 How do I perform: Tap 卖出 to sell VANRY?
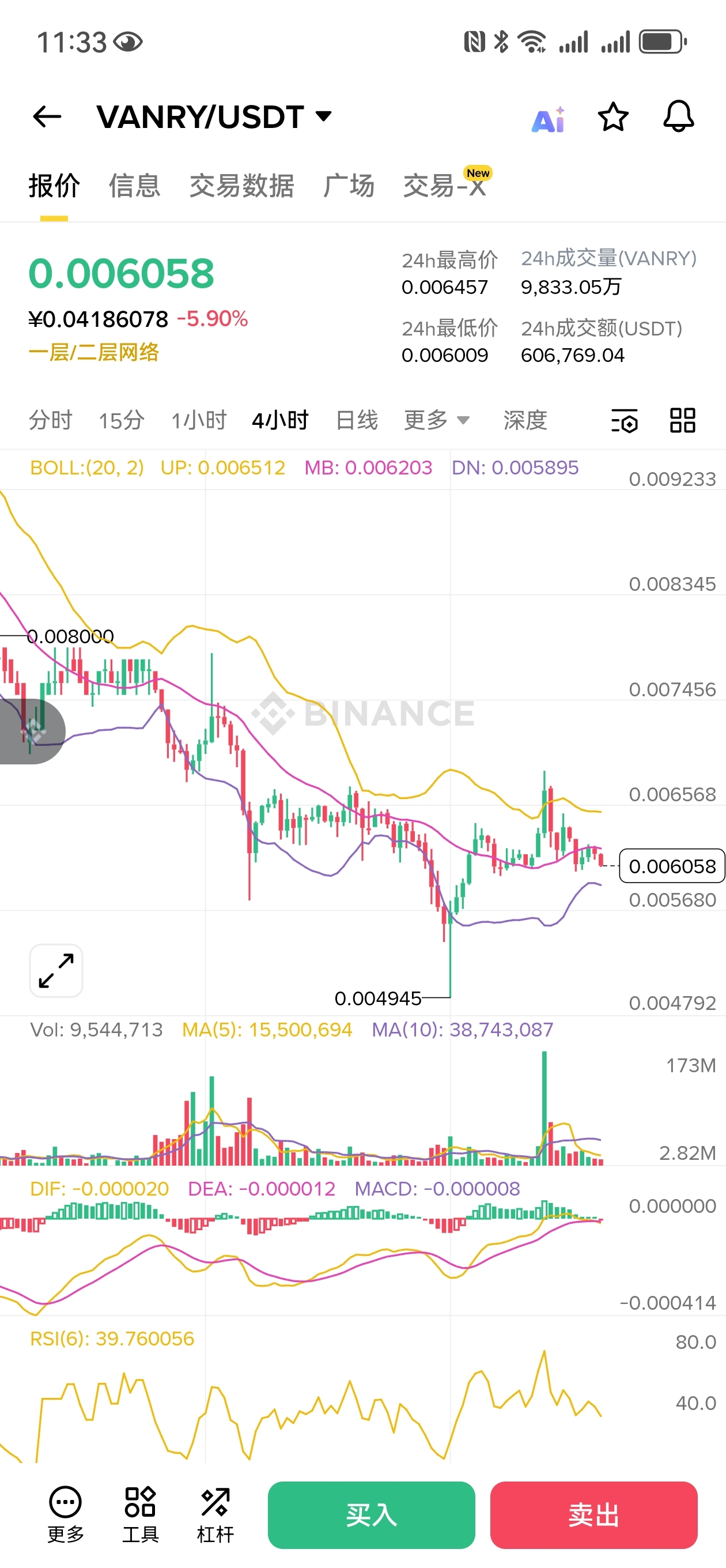tap(593, 1514)
